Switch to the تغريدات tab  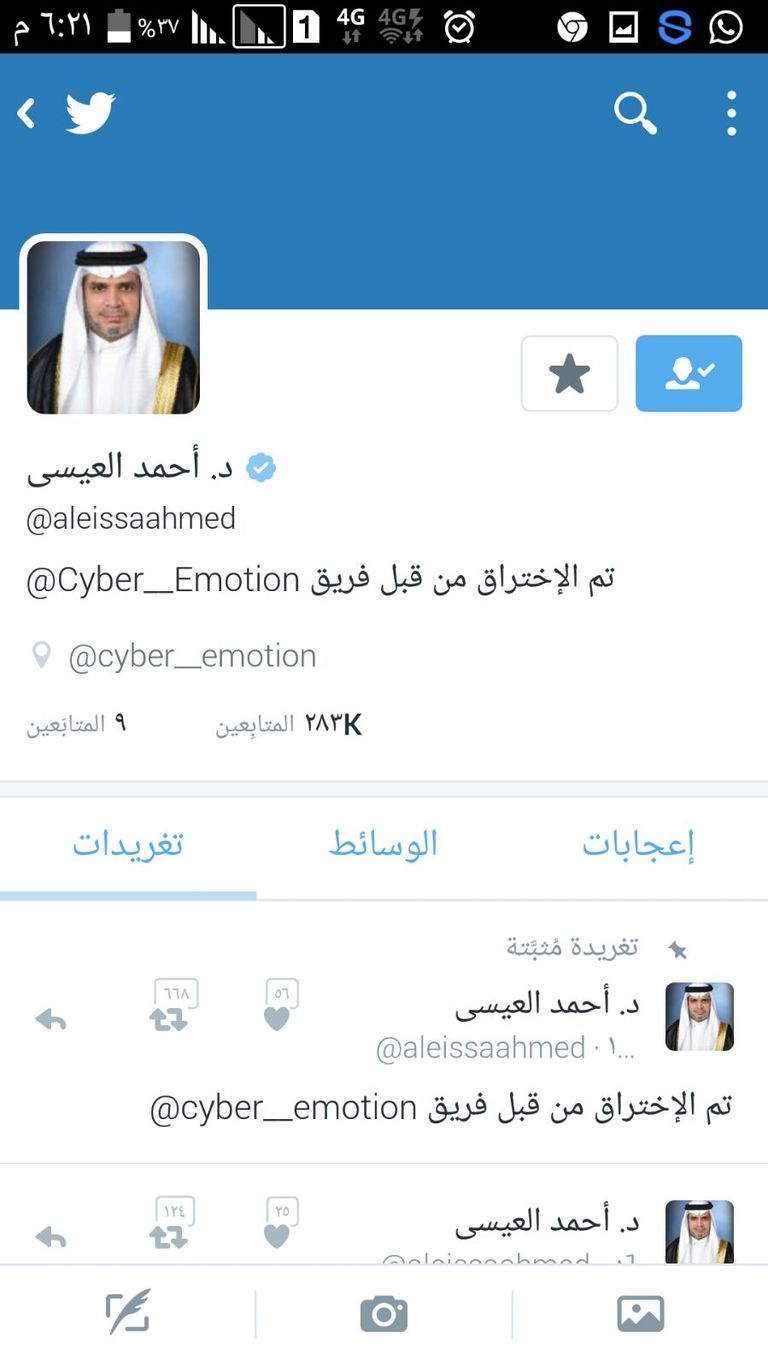point(128,845)
